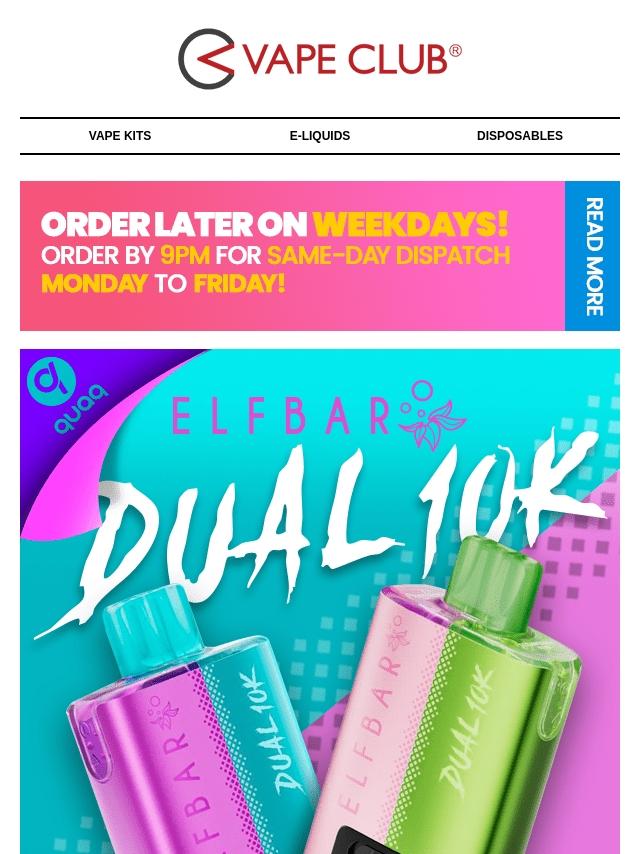Tap Read More on weekday dispatch banner
The width and height of the screenshot is (640, 854).
[593, 256]
